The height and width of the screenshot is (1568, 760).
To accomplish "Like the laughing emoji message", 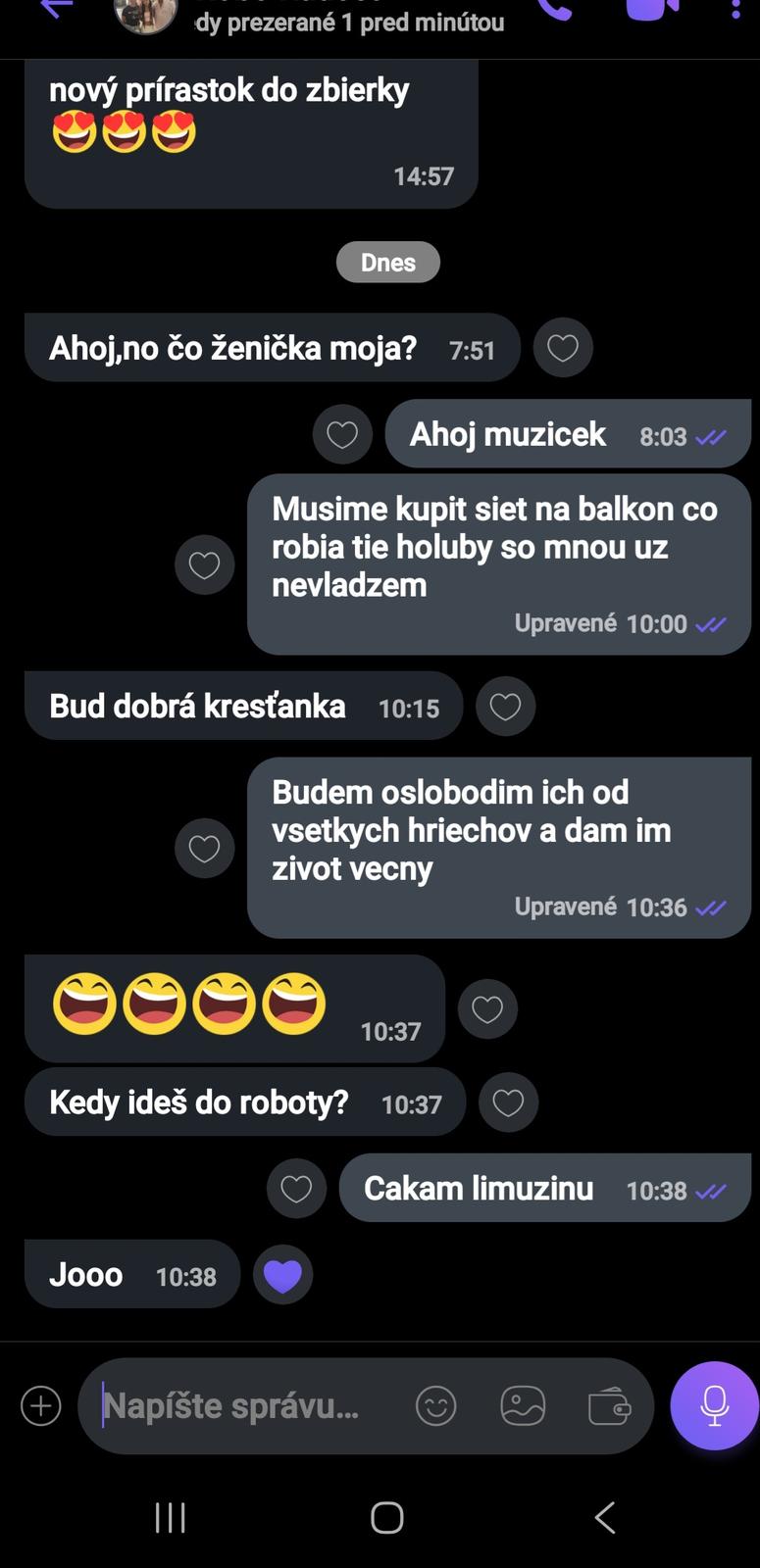I will pos(487,1008).
